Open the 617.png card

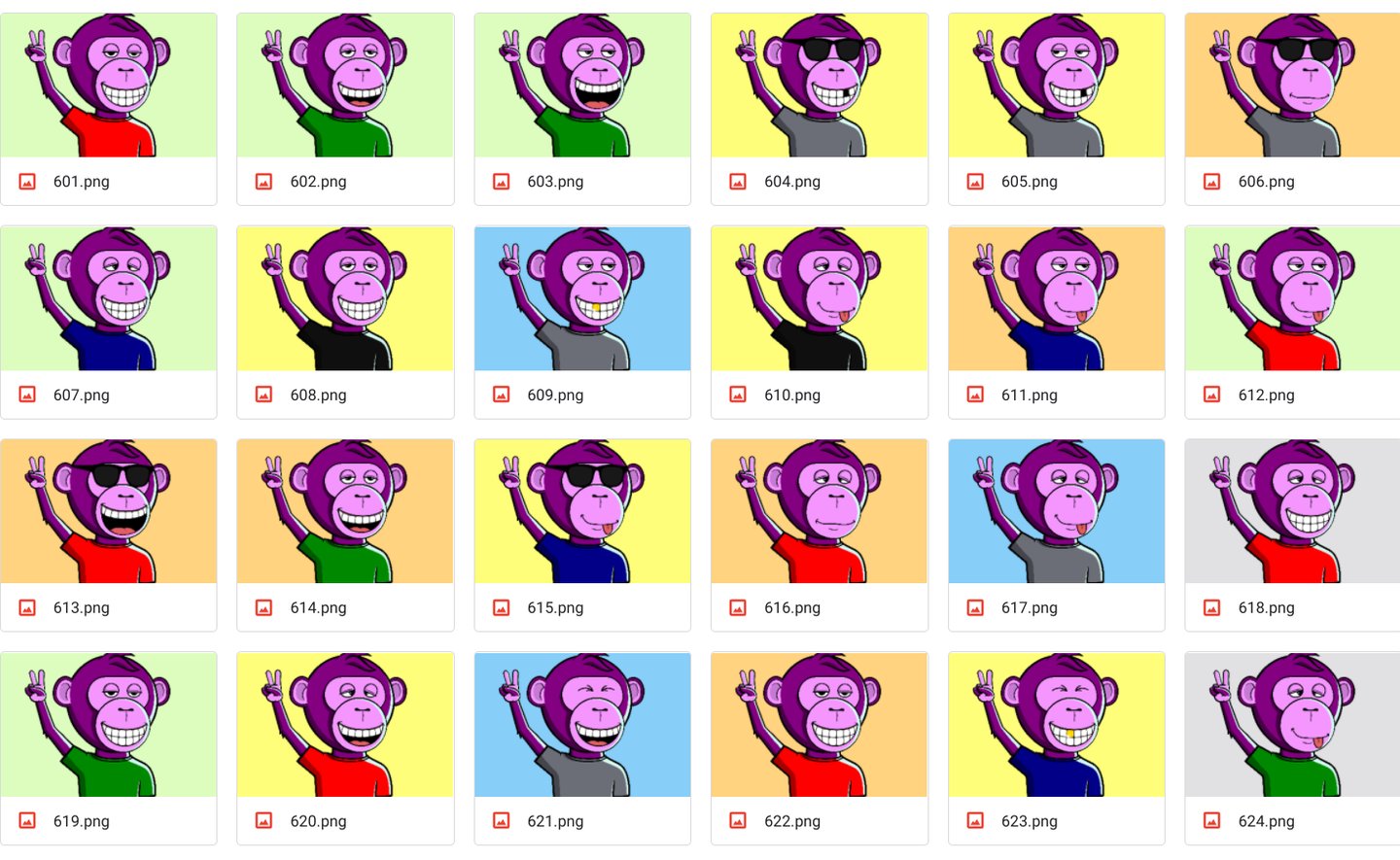tap(1057, 513)
